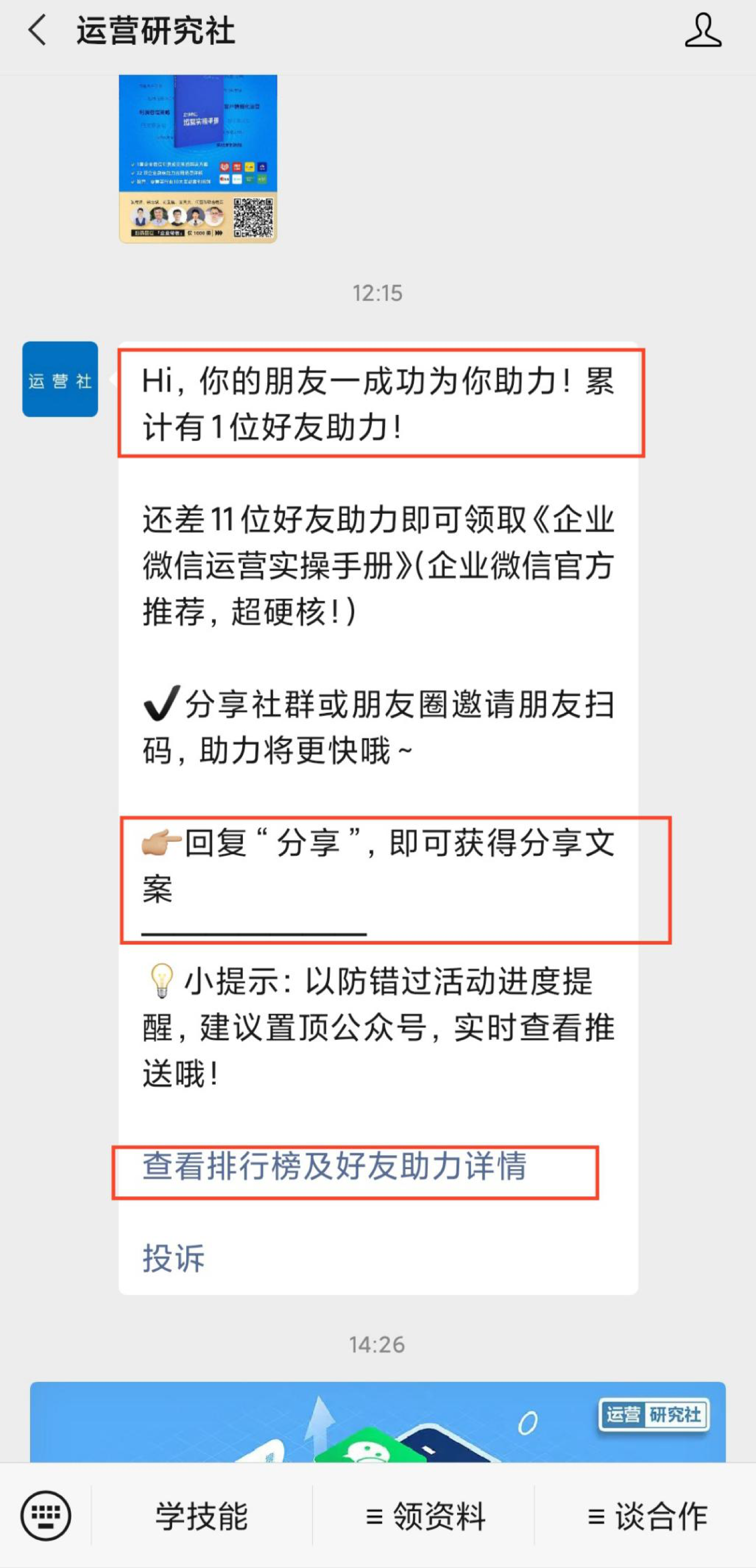Expand the 谈合作 menu
756x1568 pixels.
pyautogui.click(x=646, y=1516)
